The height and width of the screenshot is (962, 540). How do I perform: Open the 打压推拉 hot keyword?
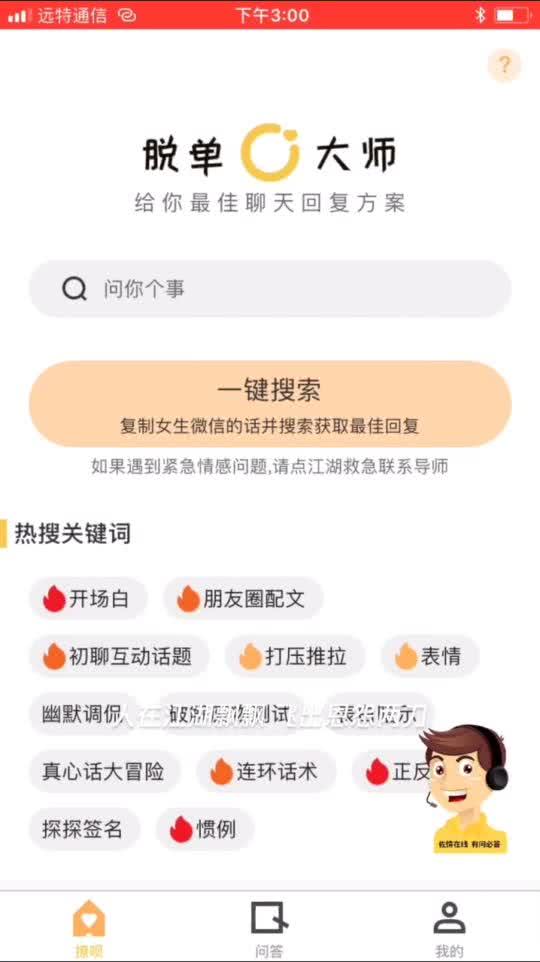coord(295,656)
